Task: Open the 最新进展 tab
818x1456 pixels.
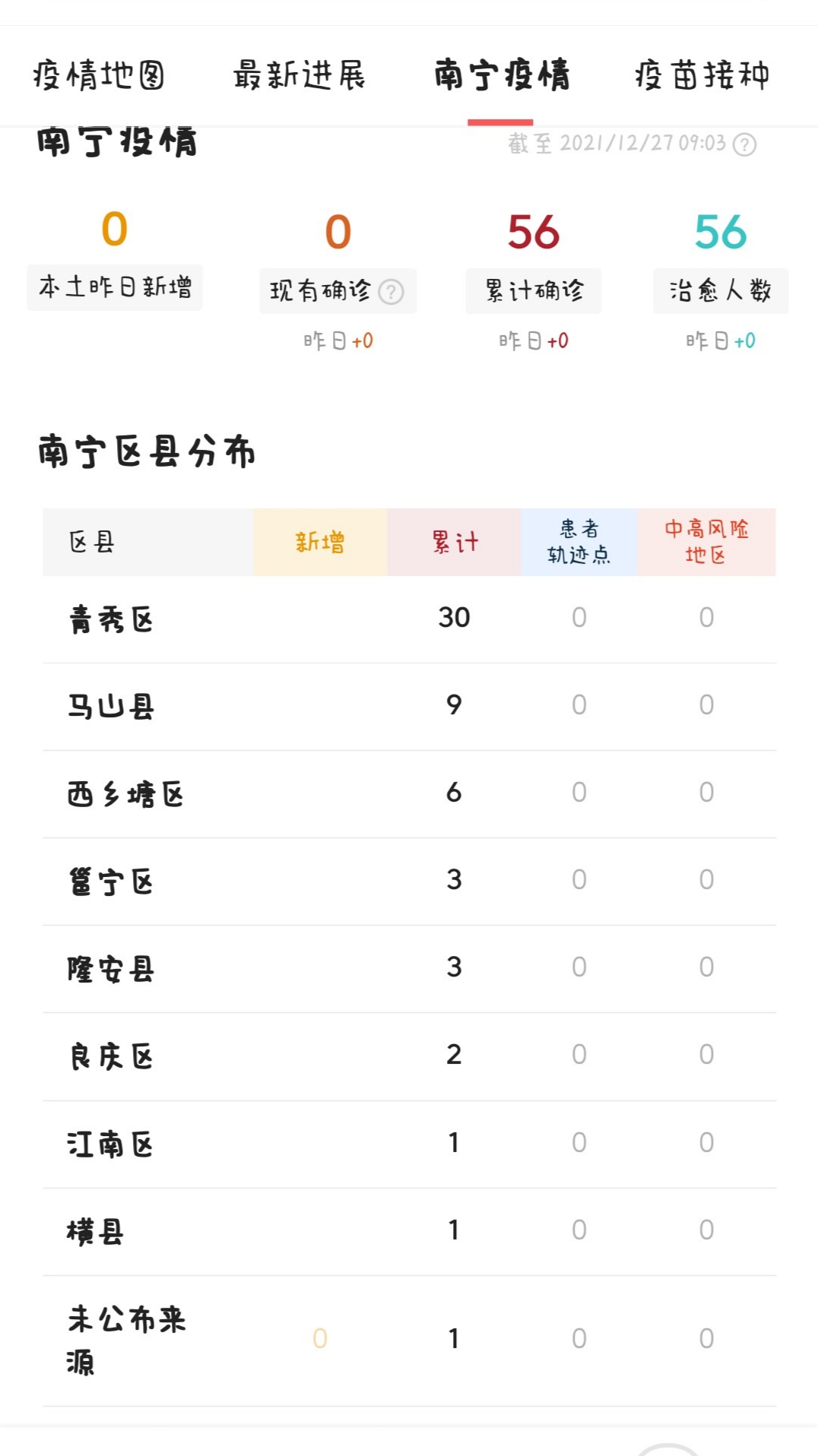Action: click(x=300, y=75)
